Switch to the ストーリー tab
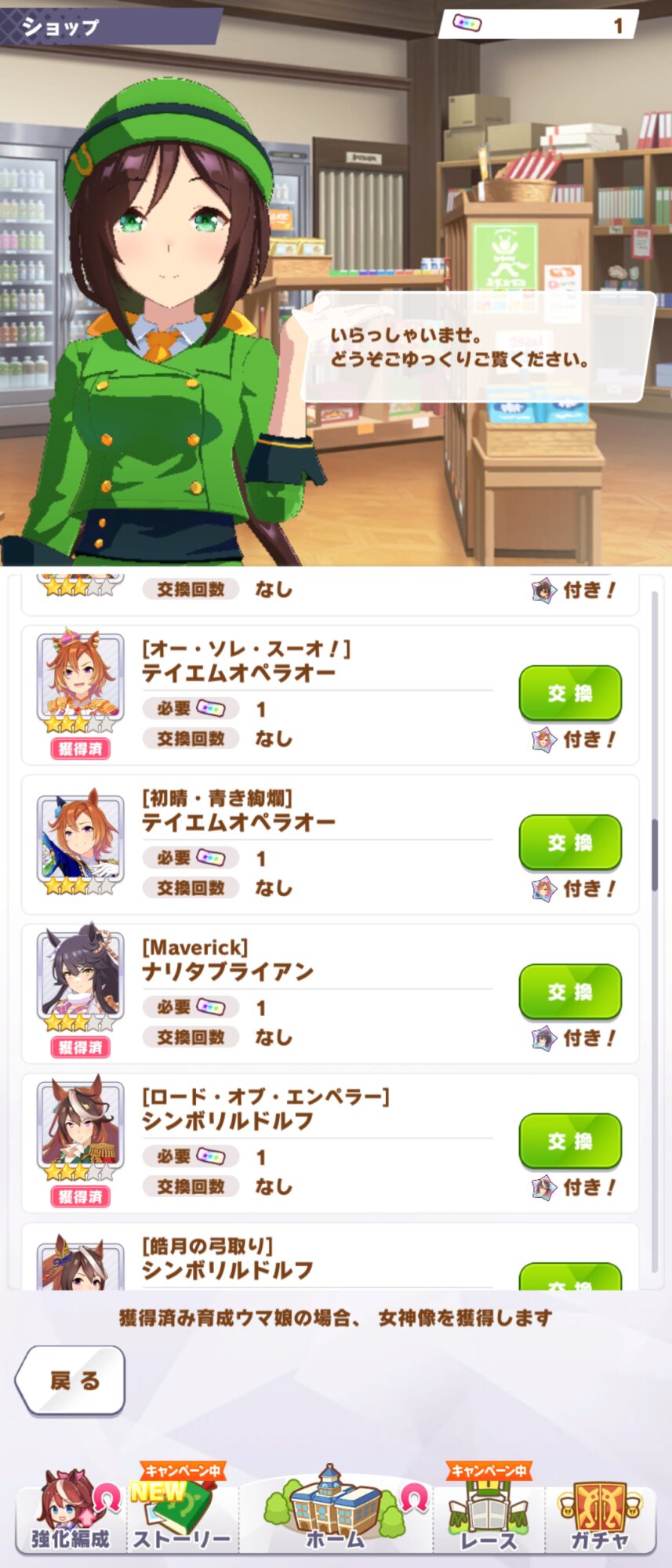Viewport: 672px width, 1568px height. (x=182, y=1509)
